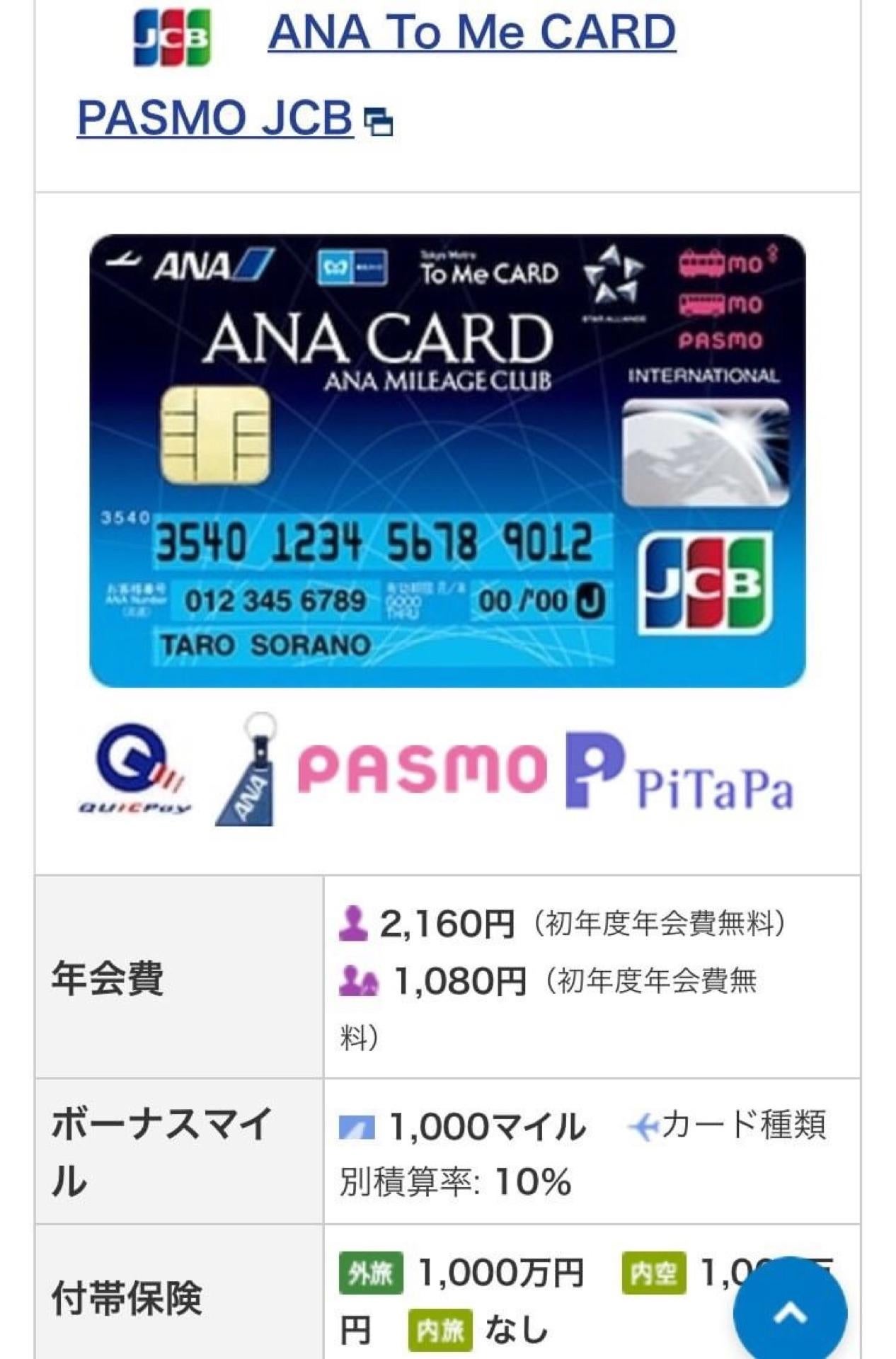Tap the scroll-to-top arrow button
Image resolution: width=896 pixels, height=1359 pixels.
(x=790, y=1313)
